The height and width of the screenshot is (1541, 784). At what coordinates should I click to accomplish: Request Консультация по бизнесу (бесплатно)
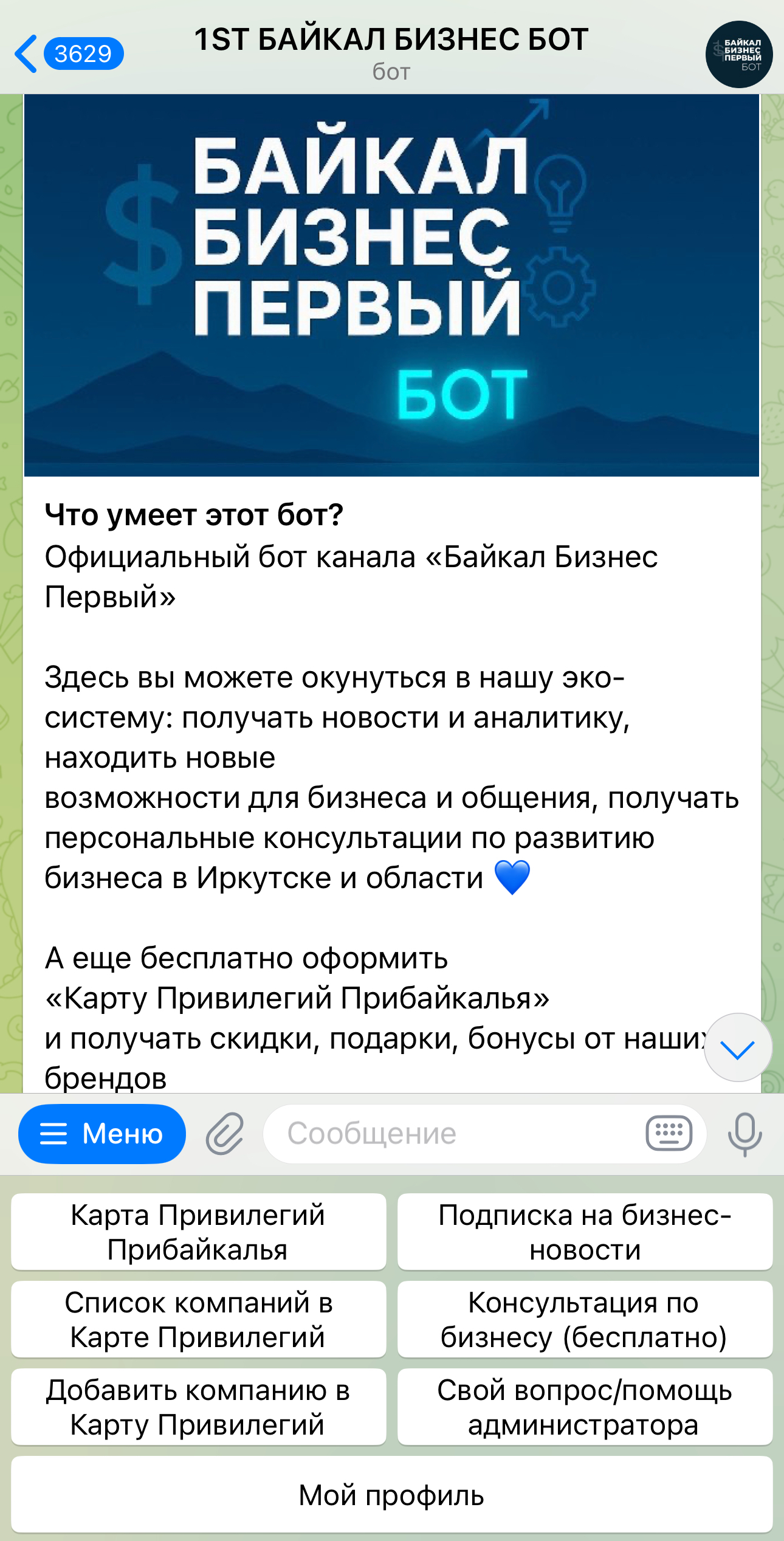[x=585, y=1319]
